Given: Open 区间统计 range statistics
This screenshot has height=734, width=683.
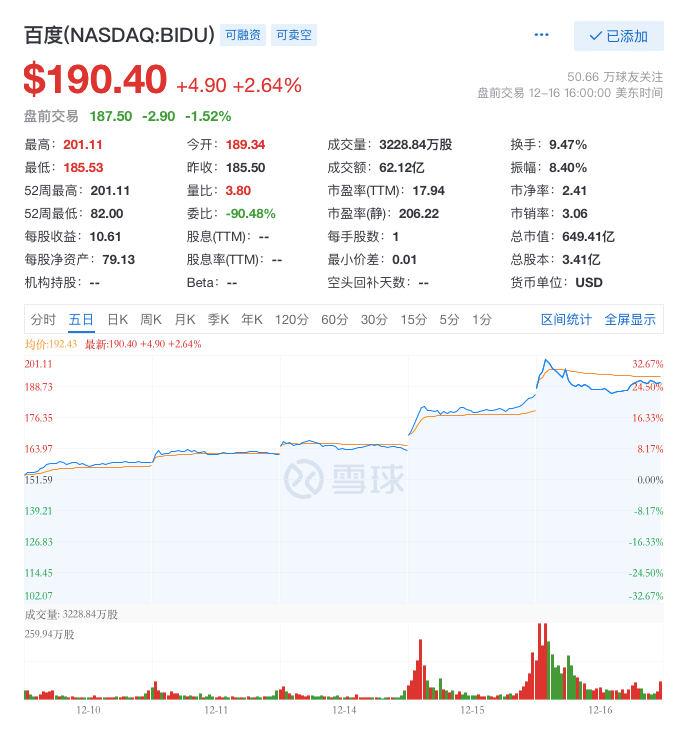Looking at the screenshot, I should click(566, 320).
